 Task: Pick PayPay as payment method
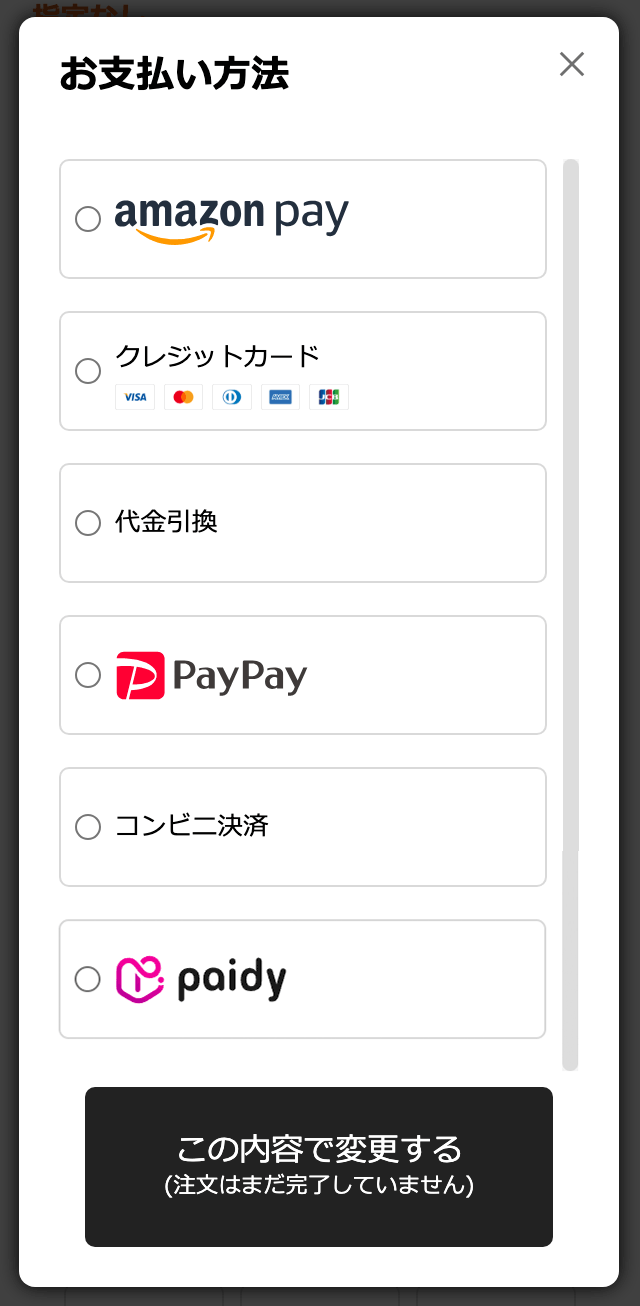click(x=88, y=675)
